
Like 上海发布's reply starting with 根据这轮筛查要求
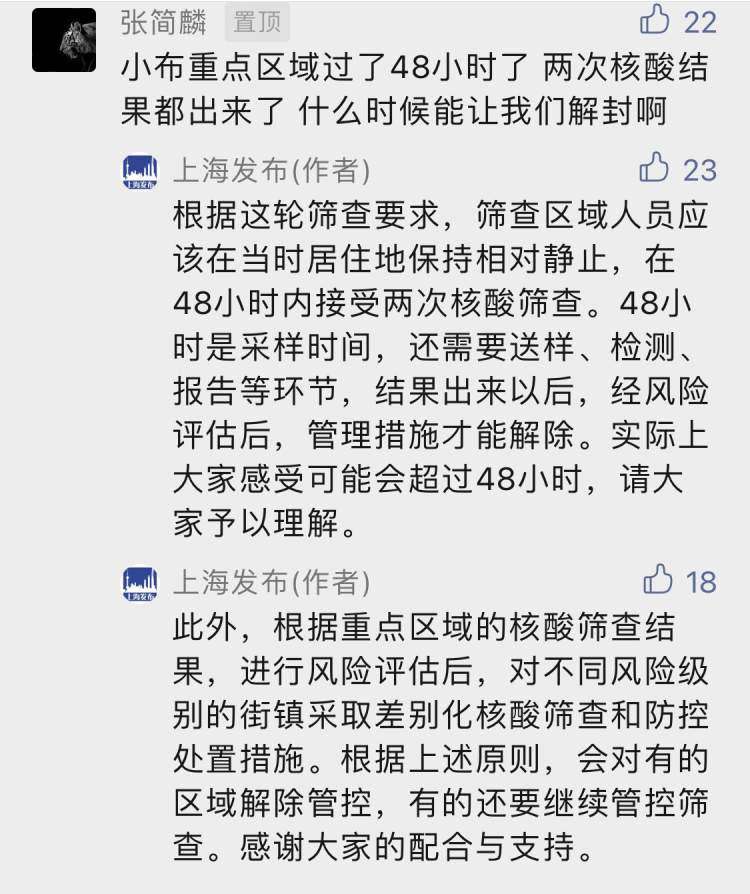tap(655, 168)
